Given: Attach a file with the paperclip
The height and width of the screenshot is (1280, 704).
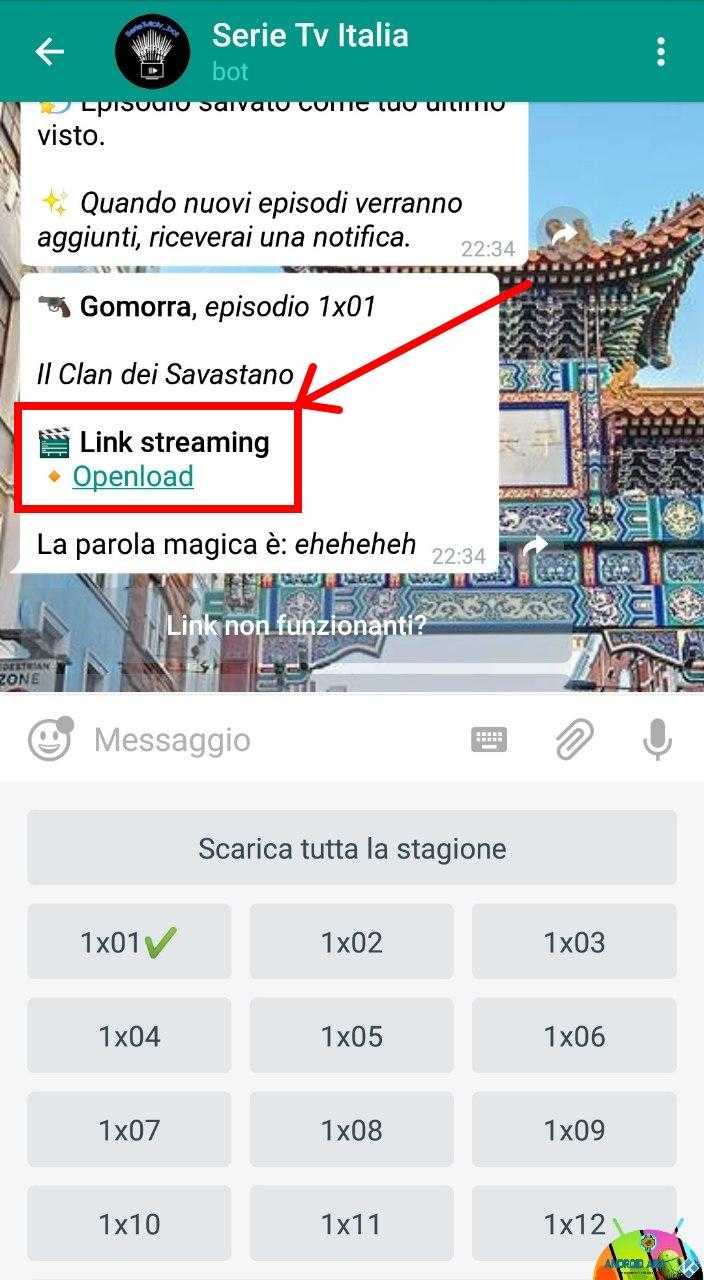Looking at the screenshot, I should [x=574, y=740].
